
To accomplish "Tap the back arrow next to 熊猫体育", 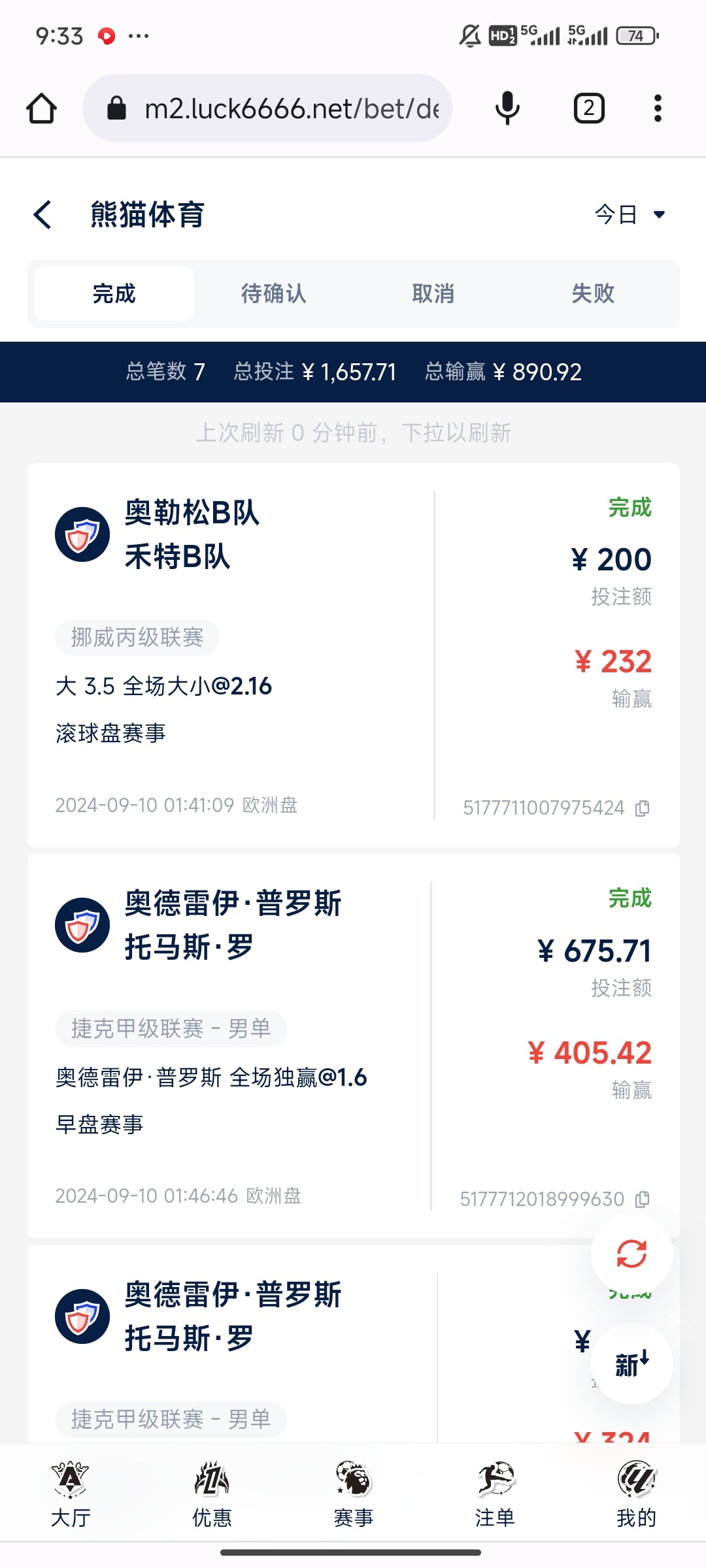I will click(x=42, y=214).
